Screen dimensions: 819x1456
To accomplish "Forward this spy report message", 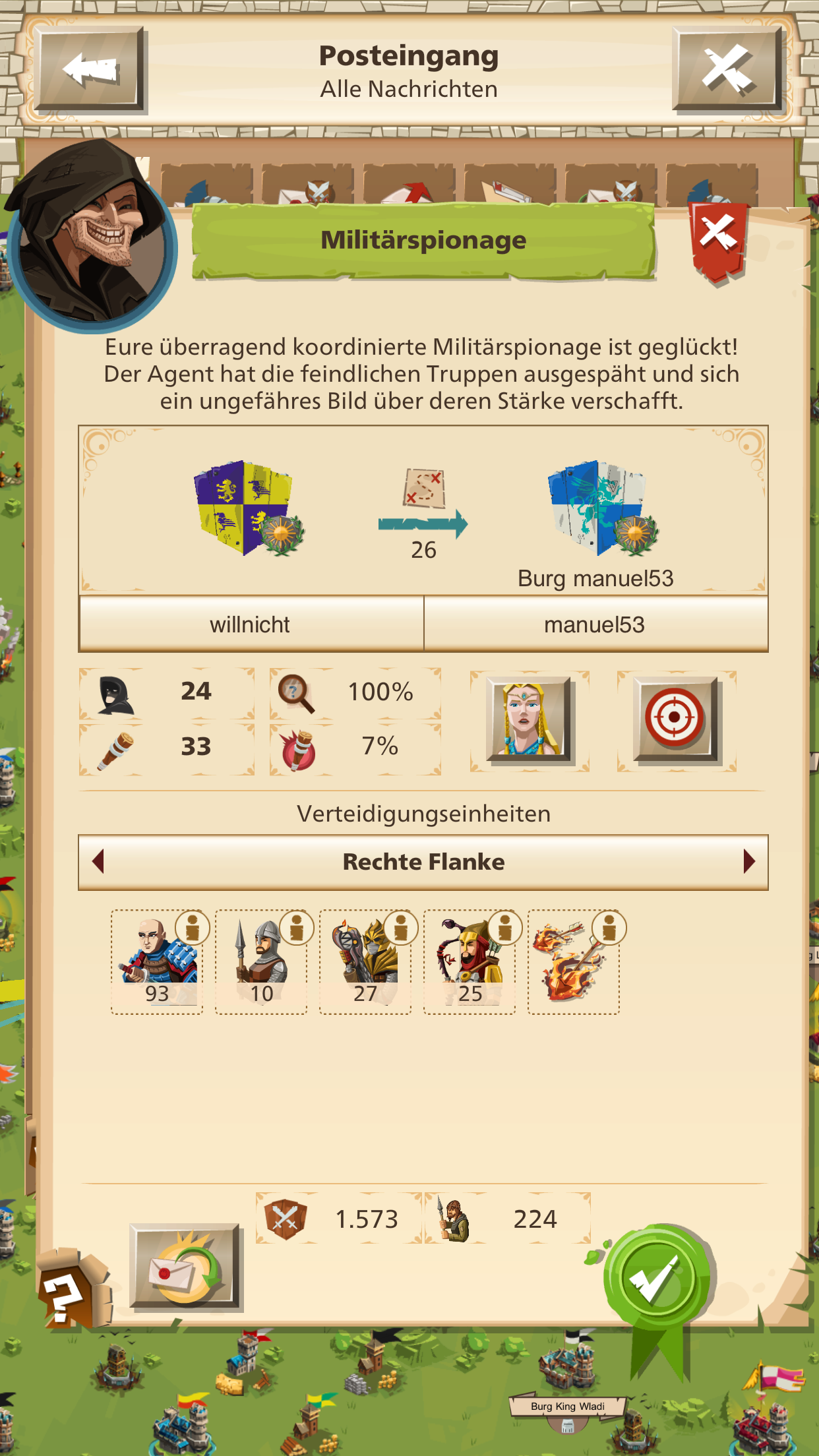I will 185,1267.
